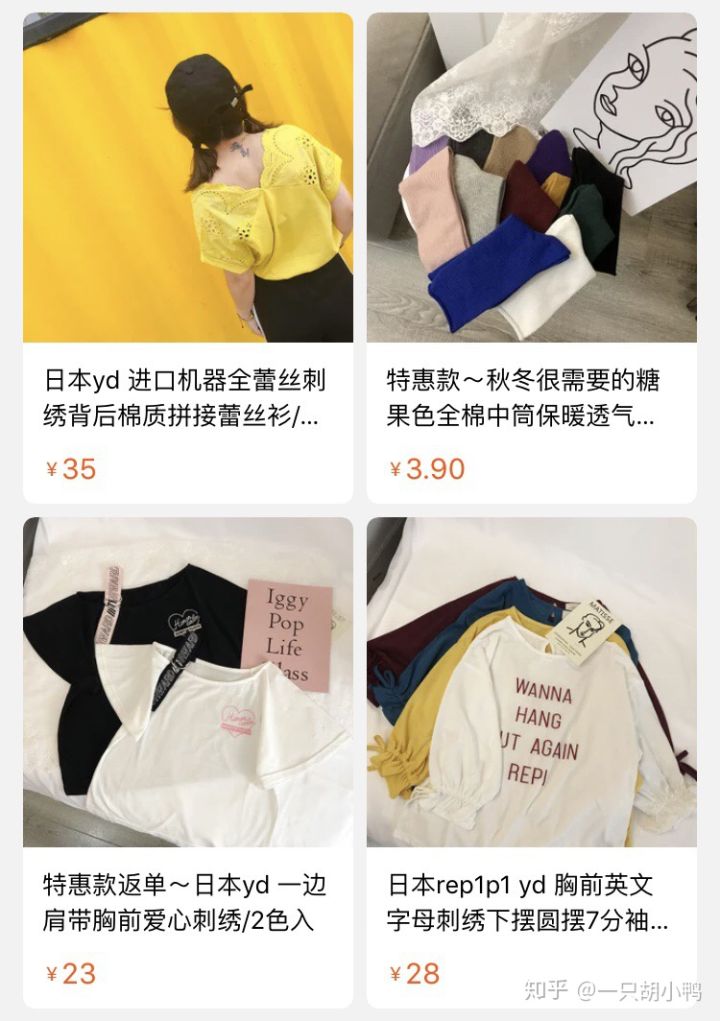
Task: Open the heart embroidery tee listing for ¥23
Action: coord(188,682)
